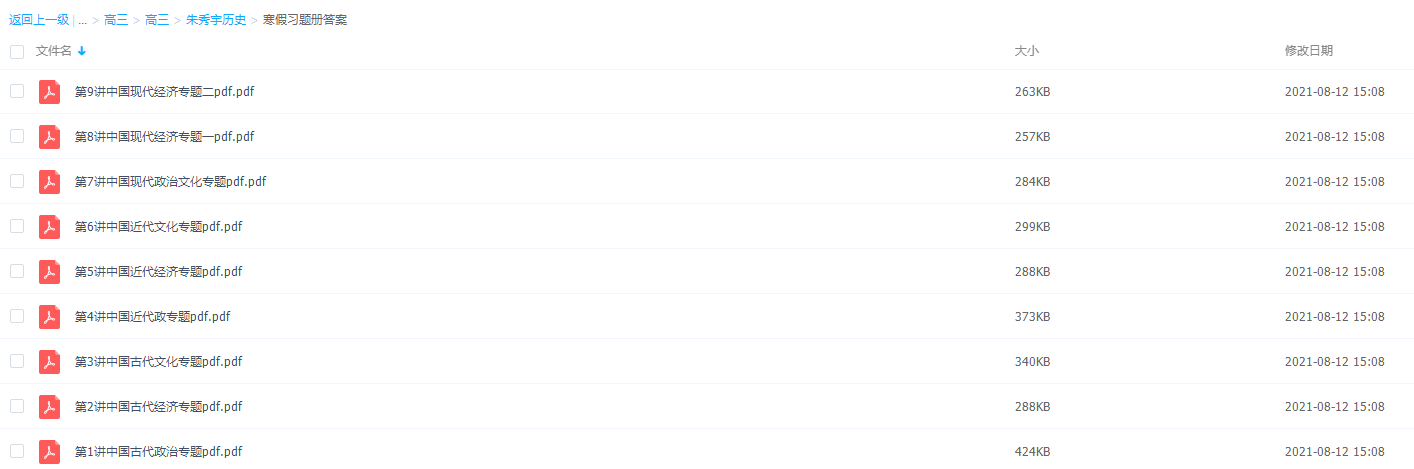
Task: Open 第8讲中国现代经济专题一pdf.pdf
Action: [164, 137]
